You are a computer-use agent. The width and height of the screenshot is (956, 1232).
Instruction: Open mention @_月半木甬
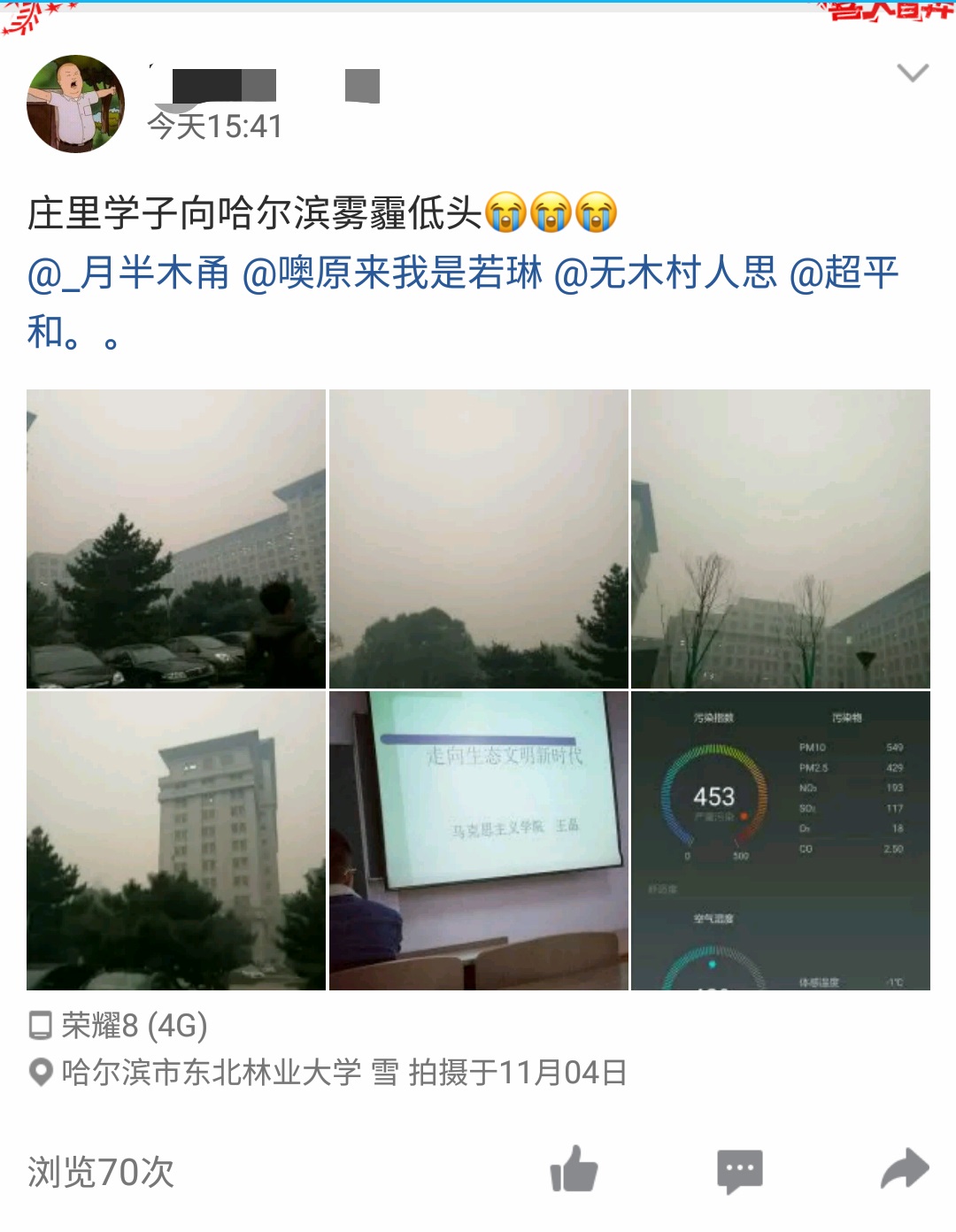[x=128, y=273]
